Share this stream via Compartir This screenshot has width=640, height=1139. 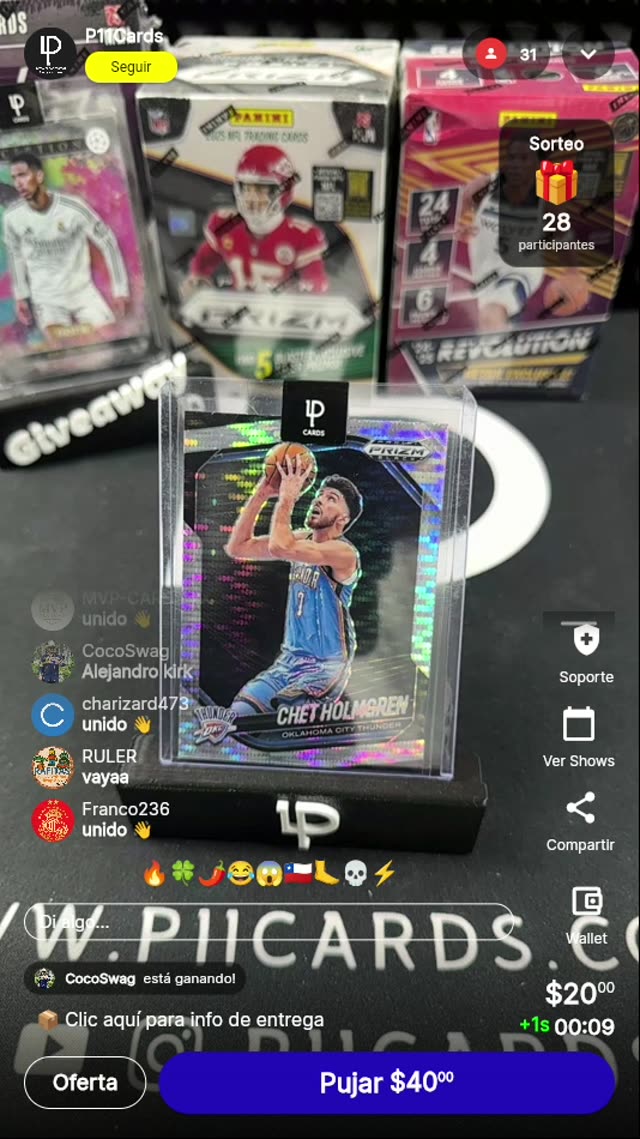[580, 821]
